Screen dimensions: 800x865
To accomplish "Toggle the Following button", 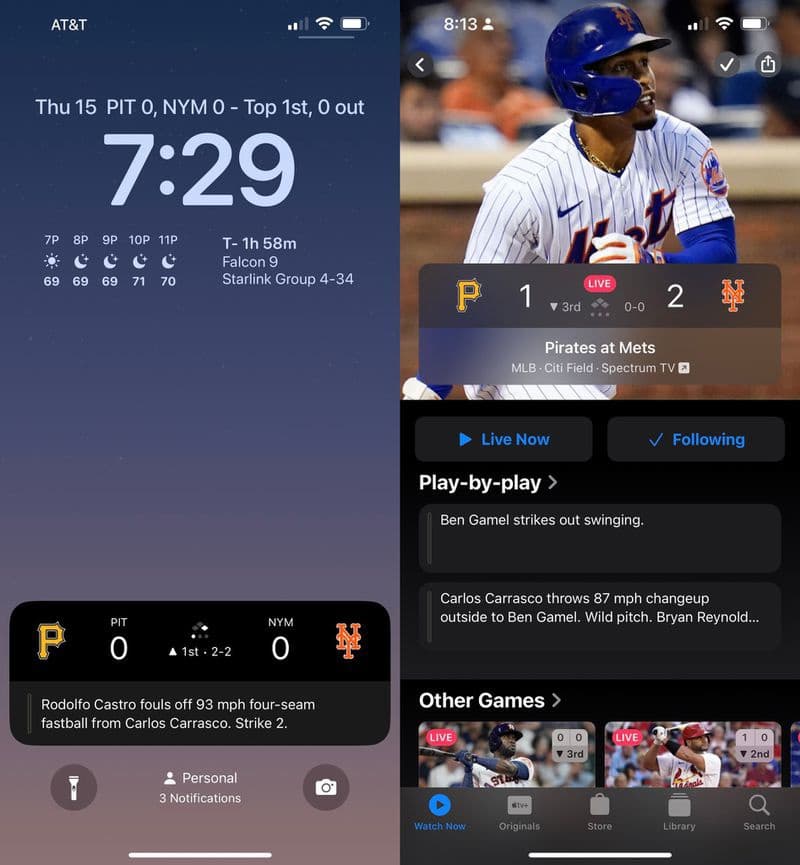I will (696, 439).
